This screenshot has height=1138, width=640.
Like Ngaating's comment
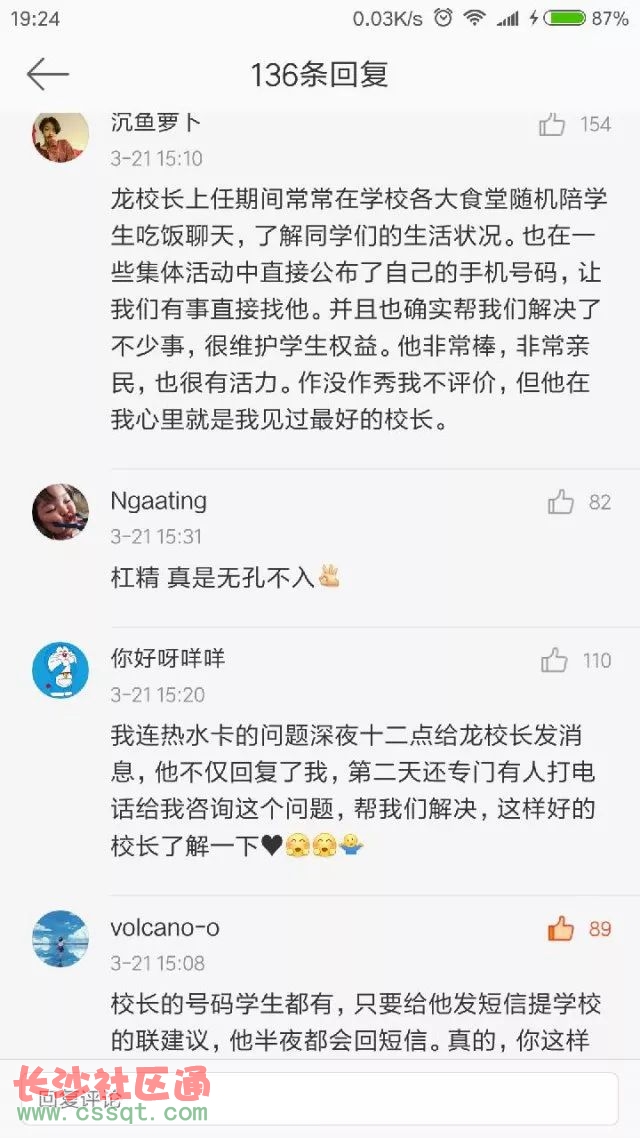[561, 503]
